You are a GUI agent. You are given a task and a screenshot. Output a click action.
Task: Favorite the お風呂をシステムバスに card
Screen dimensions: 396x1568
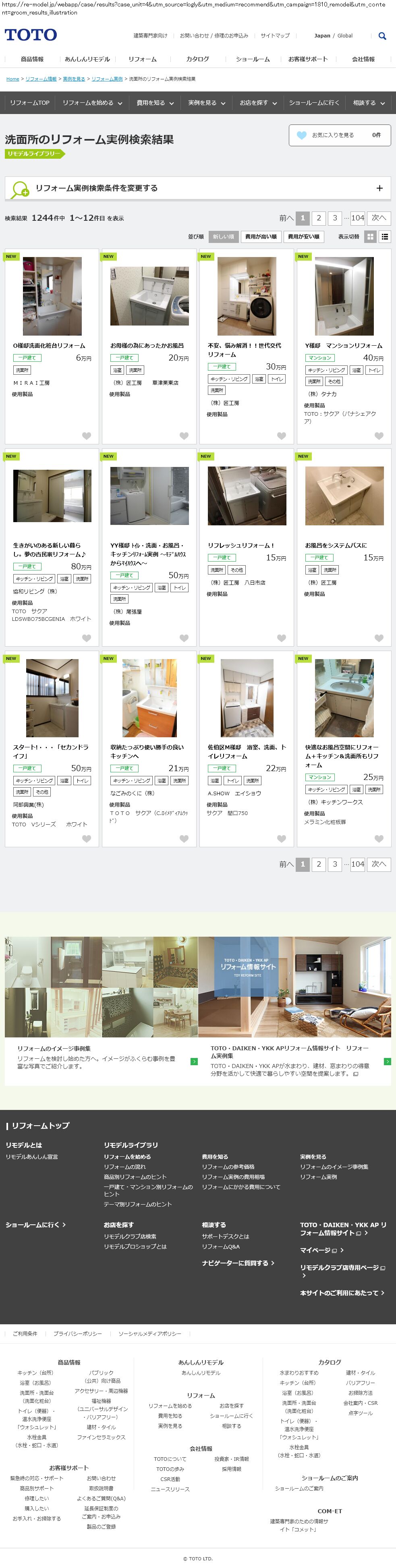(379, 638)
